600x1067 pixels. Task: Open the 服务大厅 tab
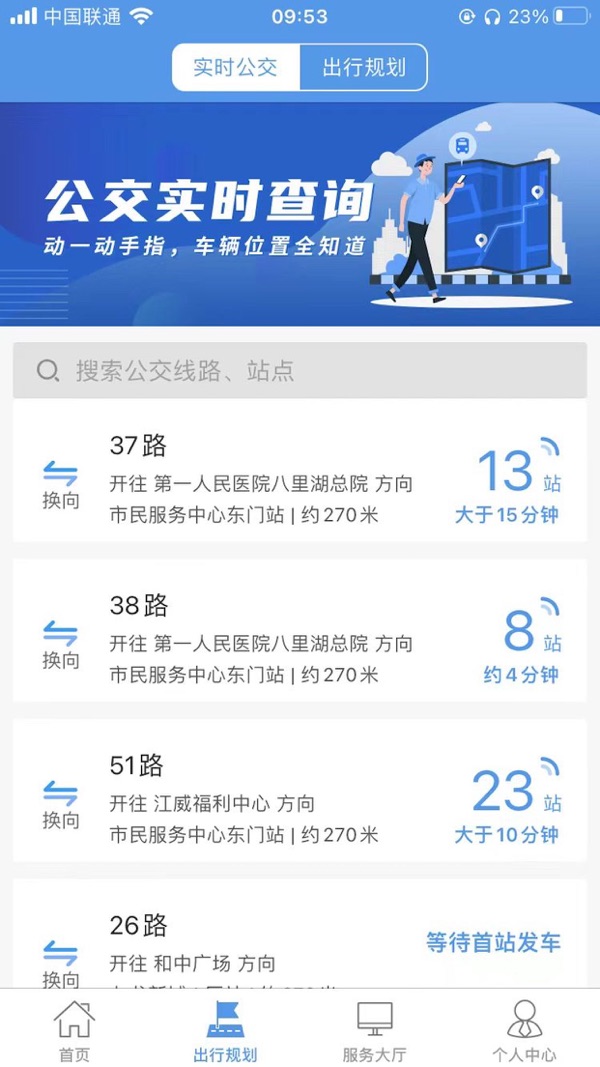pos(375,1030)
